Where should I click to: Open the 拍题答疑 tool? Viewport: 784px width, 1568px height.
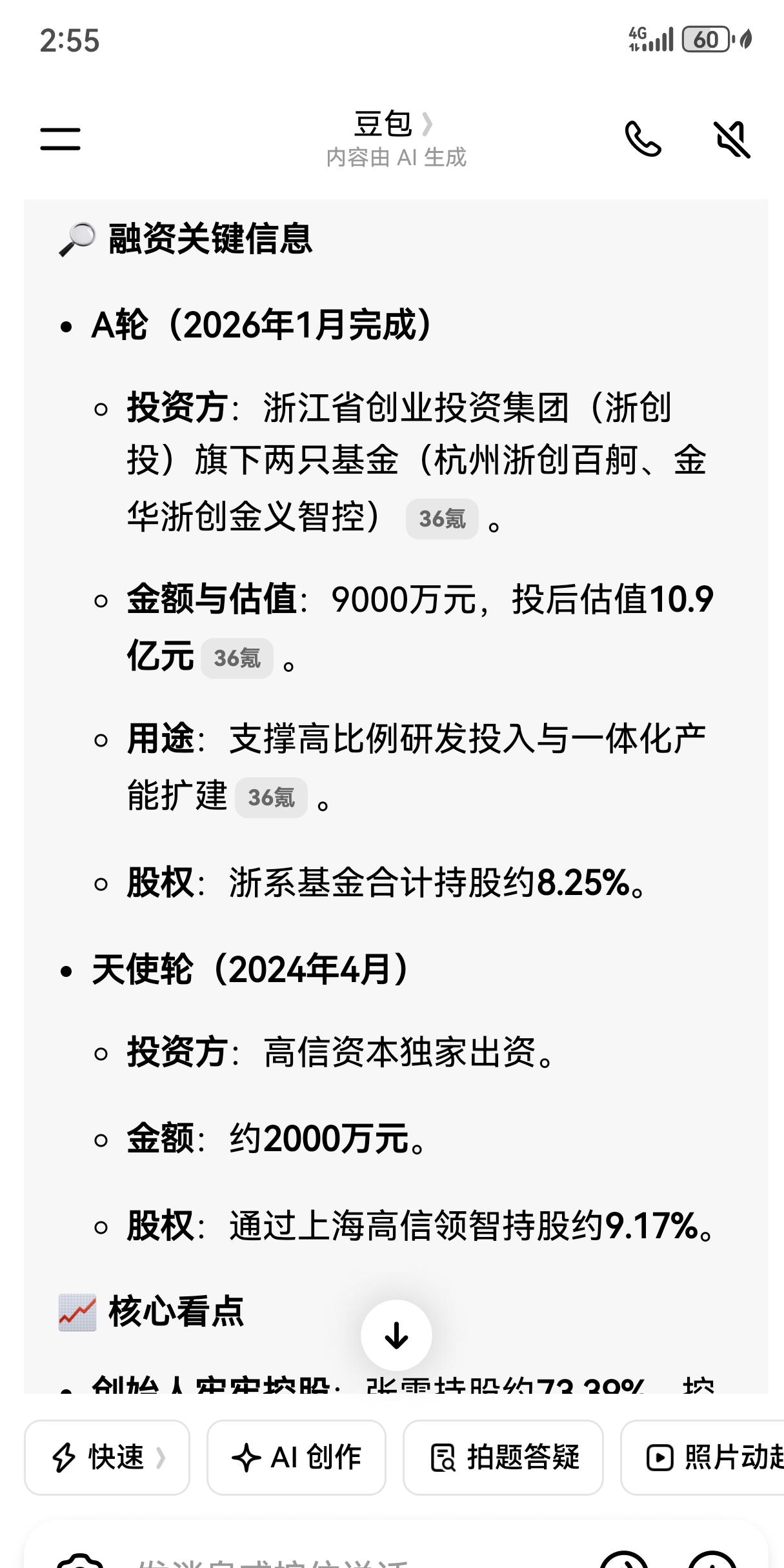pyautogui.click(x=503, y=1457)
